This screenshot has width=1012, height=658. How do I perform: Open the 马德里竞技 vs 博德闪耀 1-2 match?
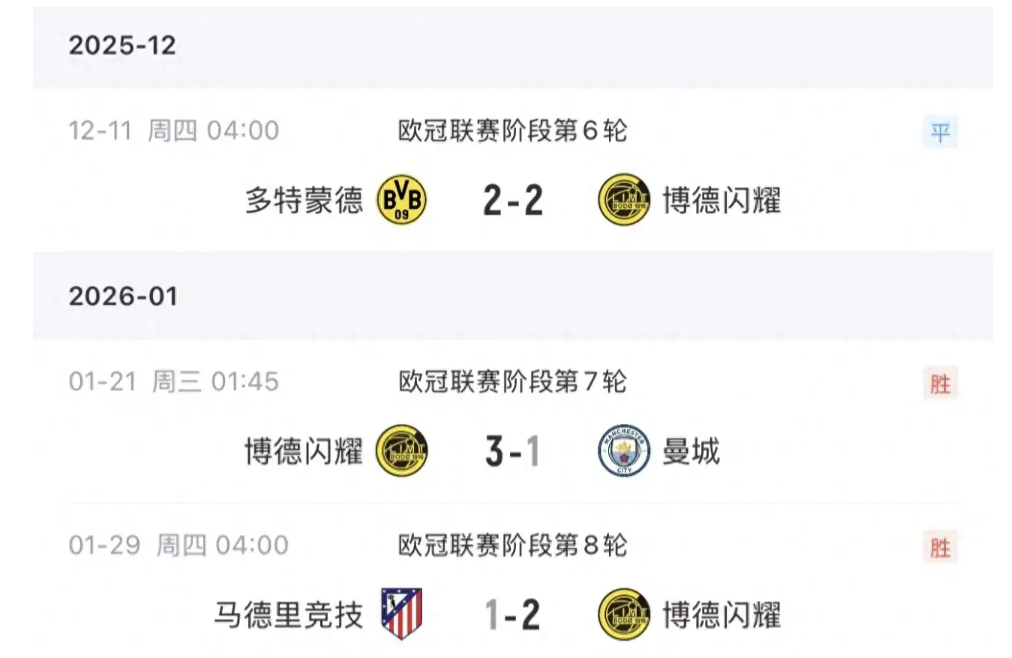coord(512,614)
